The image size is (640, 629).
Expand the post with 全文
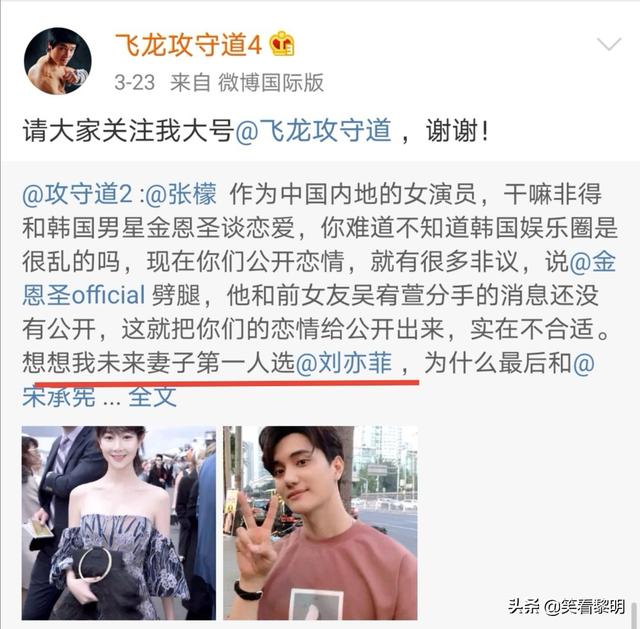153,396
